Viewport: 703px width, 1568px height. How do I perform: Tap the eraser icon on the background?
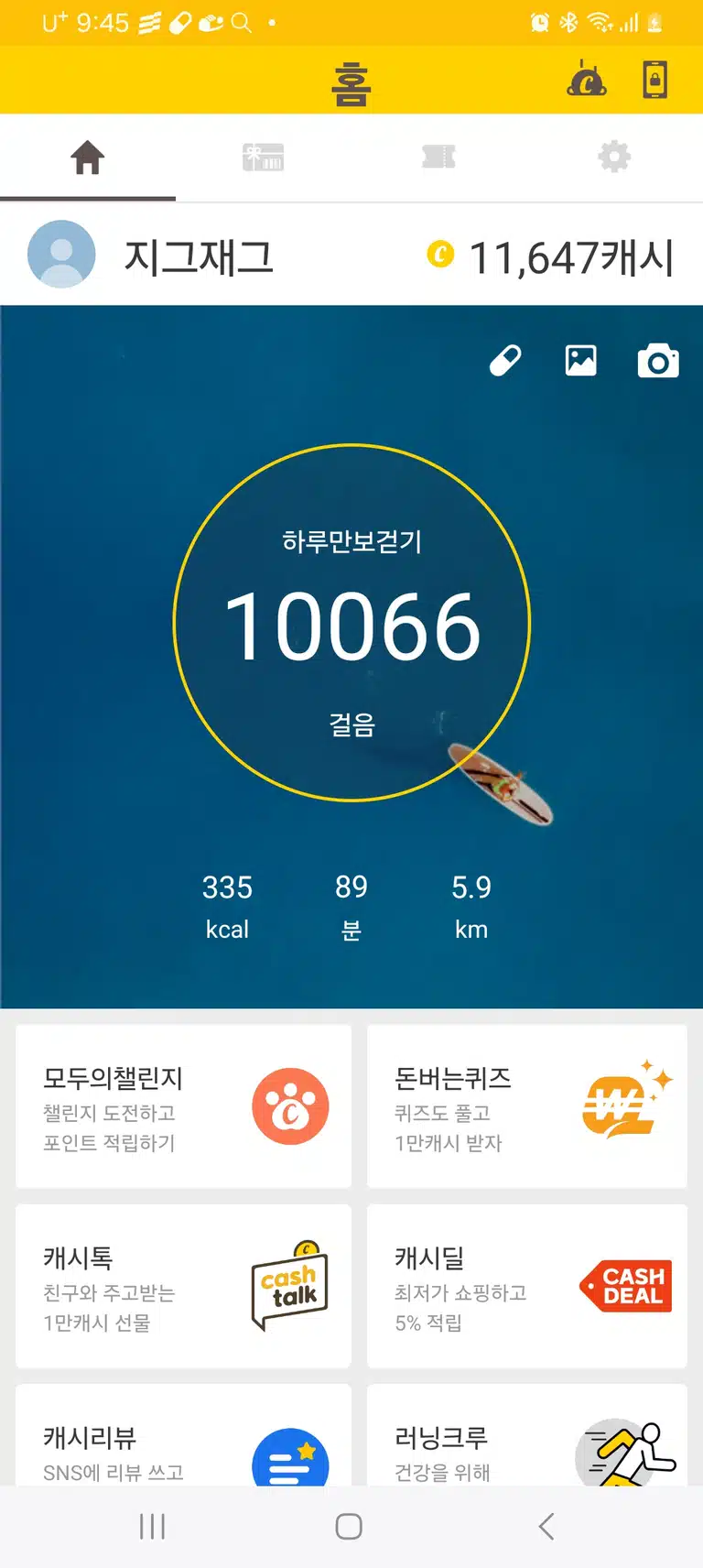click(505, 361)
